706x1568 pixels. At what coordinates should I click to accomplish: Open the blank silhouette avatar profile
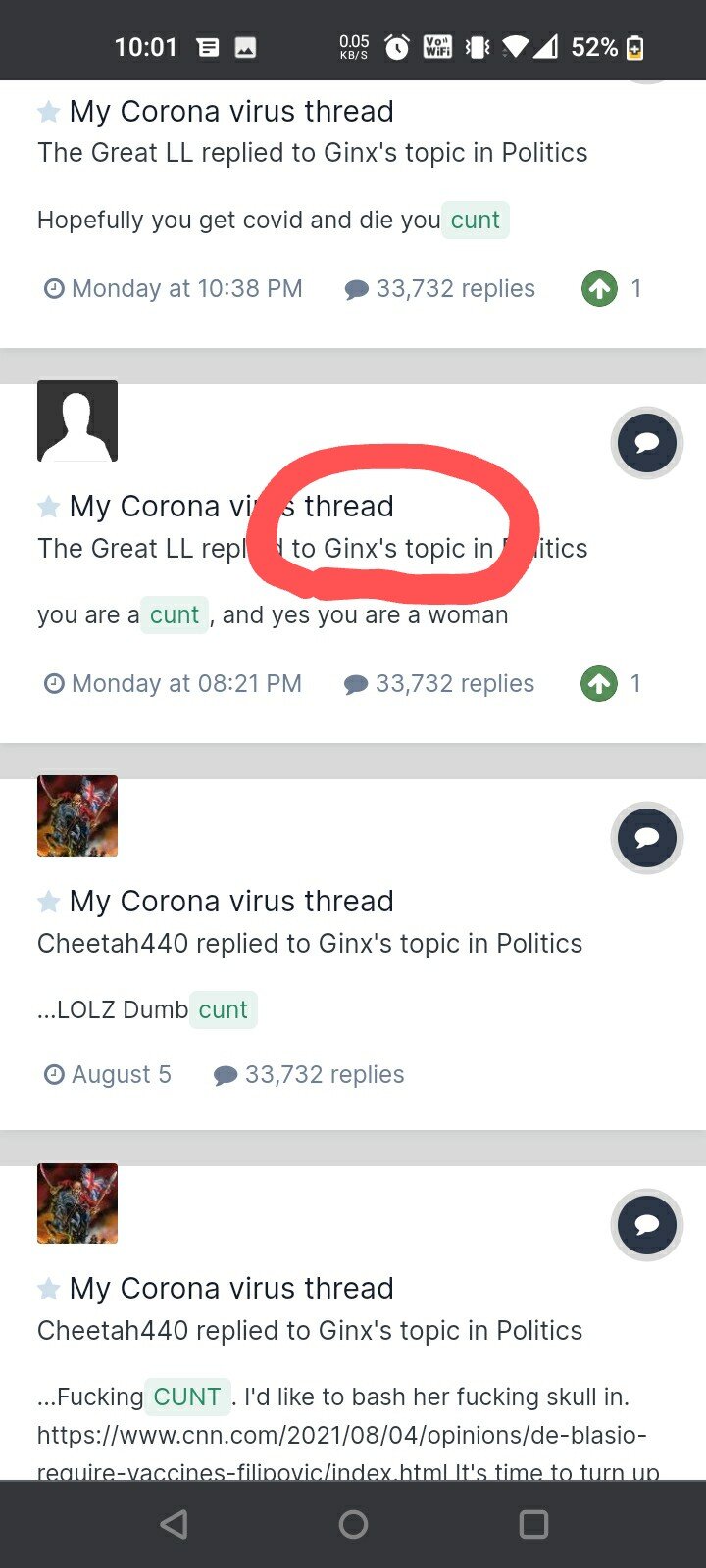[77, 420]
